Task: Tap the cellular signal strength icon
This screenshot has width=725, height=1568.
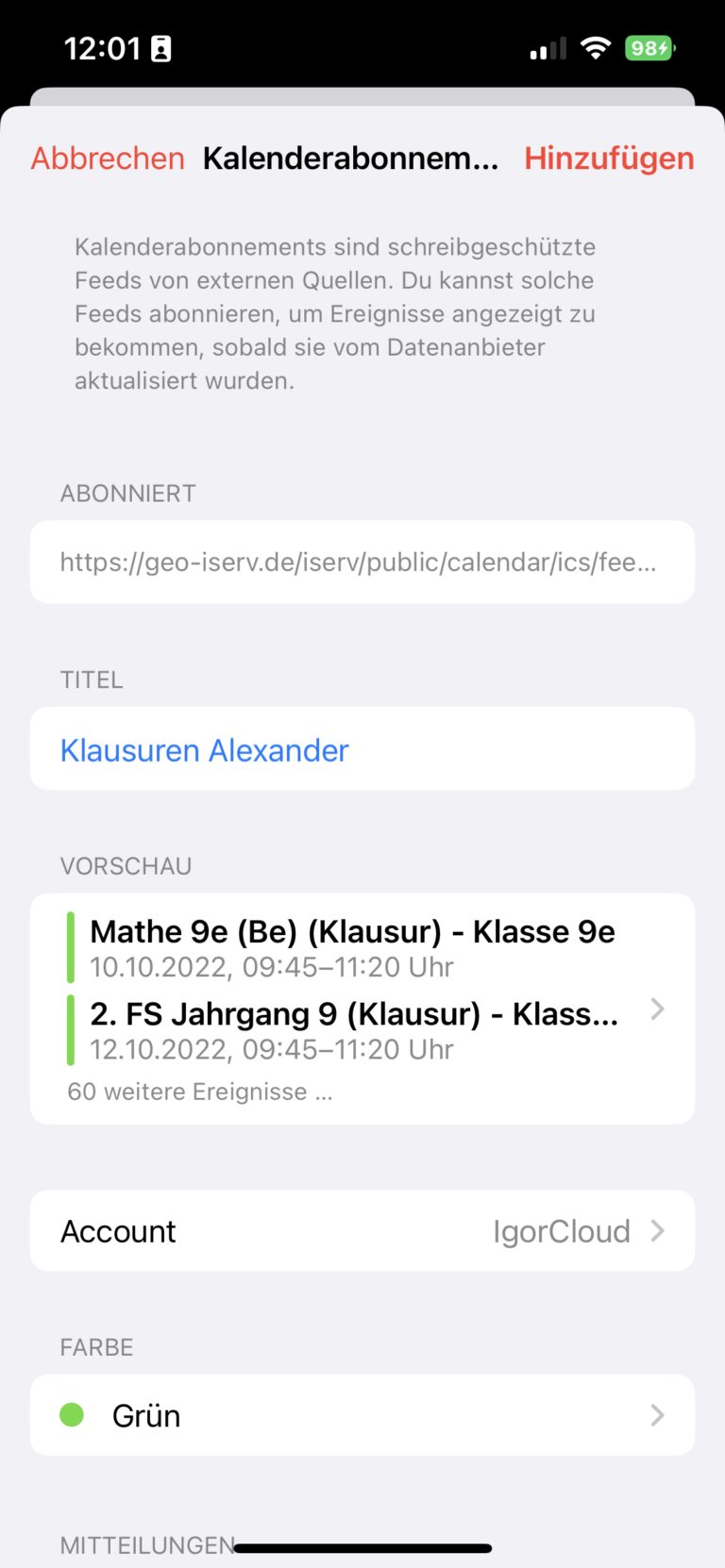Action: tap(547, 47)
